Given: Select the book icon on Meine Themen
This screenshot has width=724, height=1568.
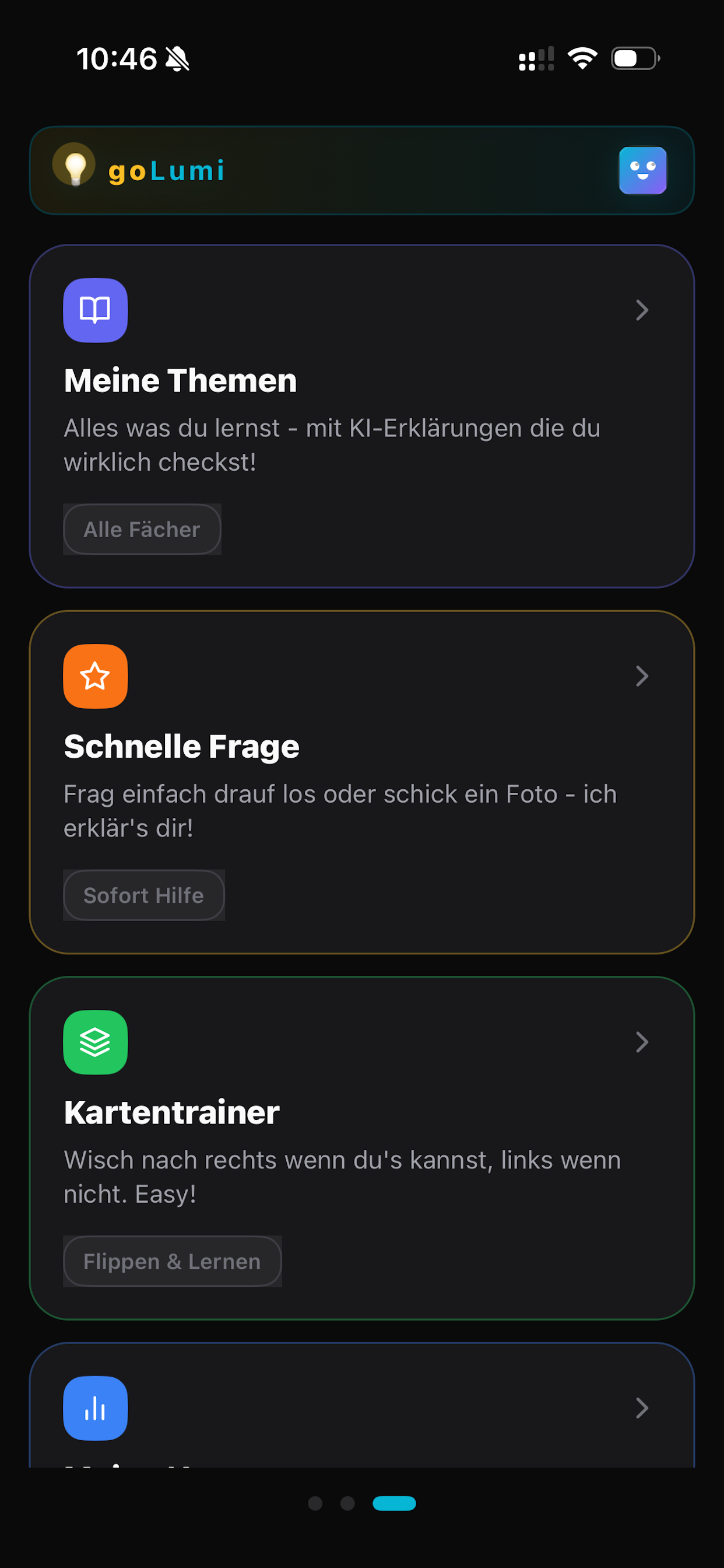Looking at the screenshot, I should 96,310.
